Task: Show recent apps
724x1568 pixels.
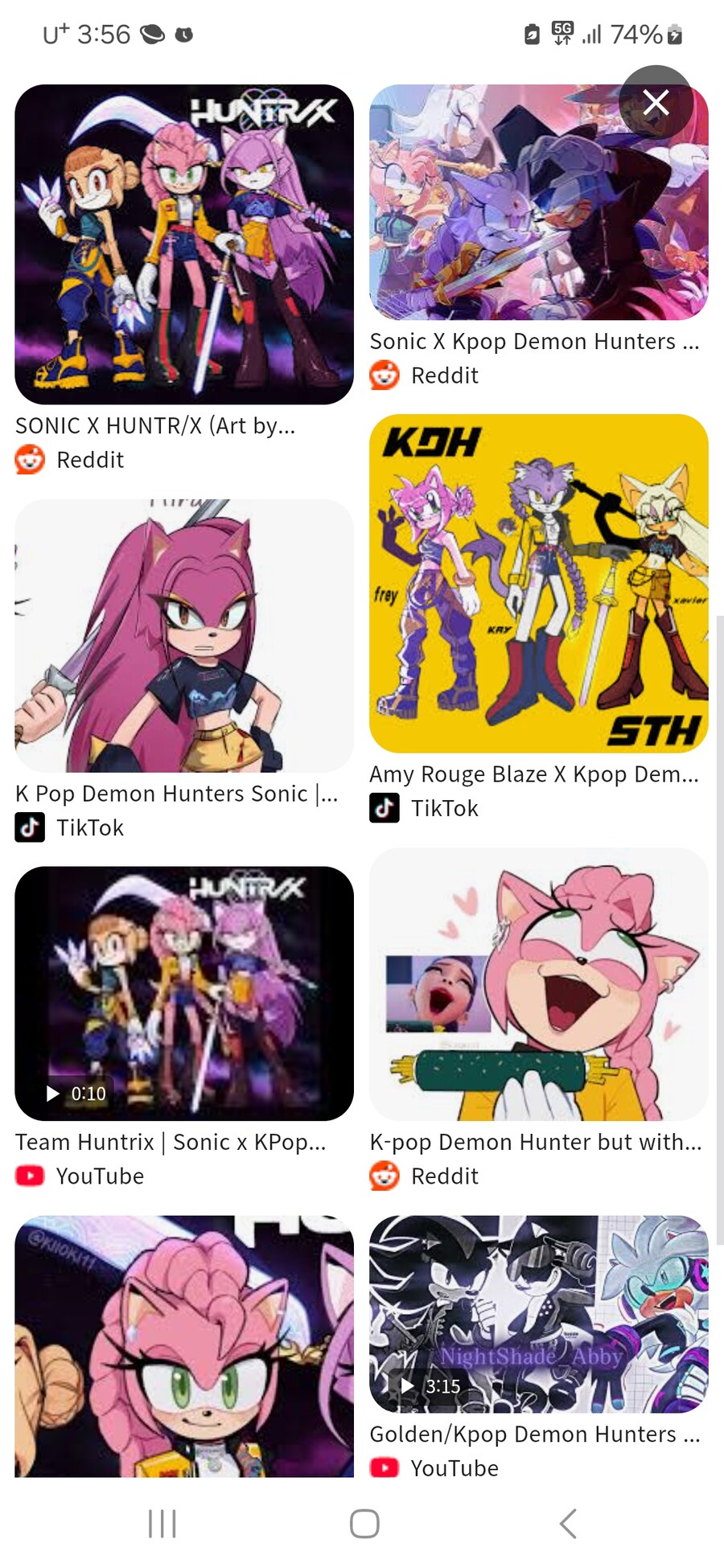Action: (x=162, y=1523)
